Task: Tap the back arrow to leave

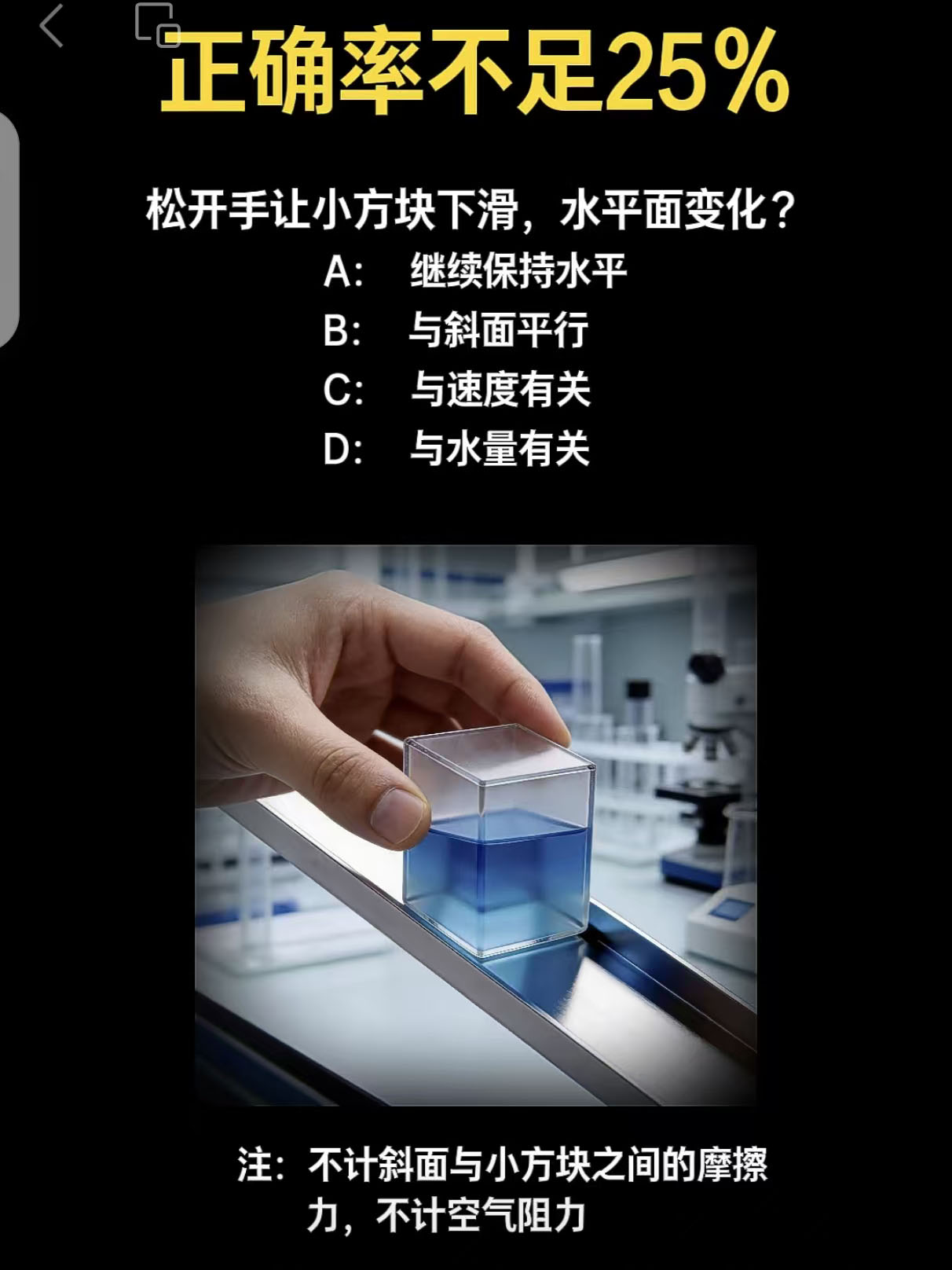Action: pyautogui.click(x=51, y=26)
